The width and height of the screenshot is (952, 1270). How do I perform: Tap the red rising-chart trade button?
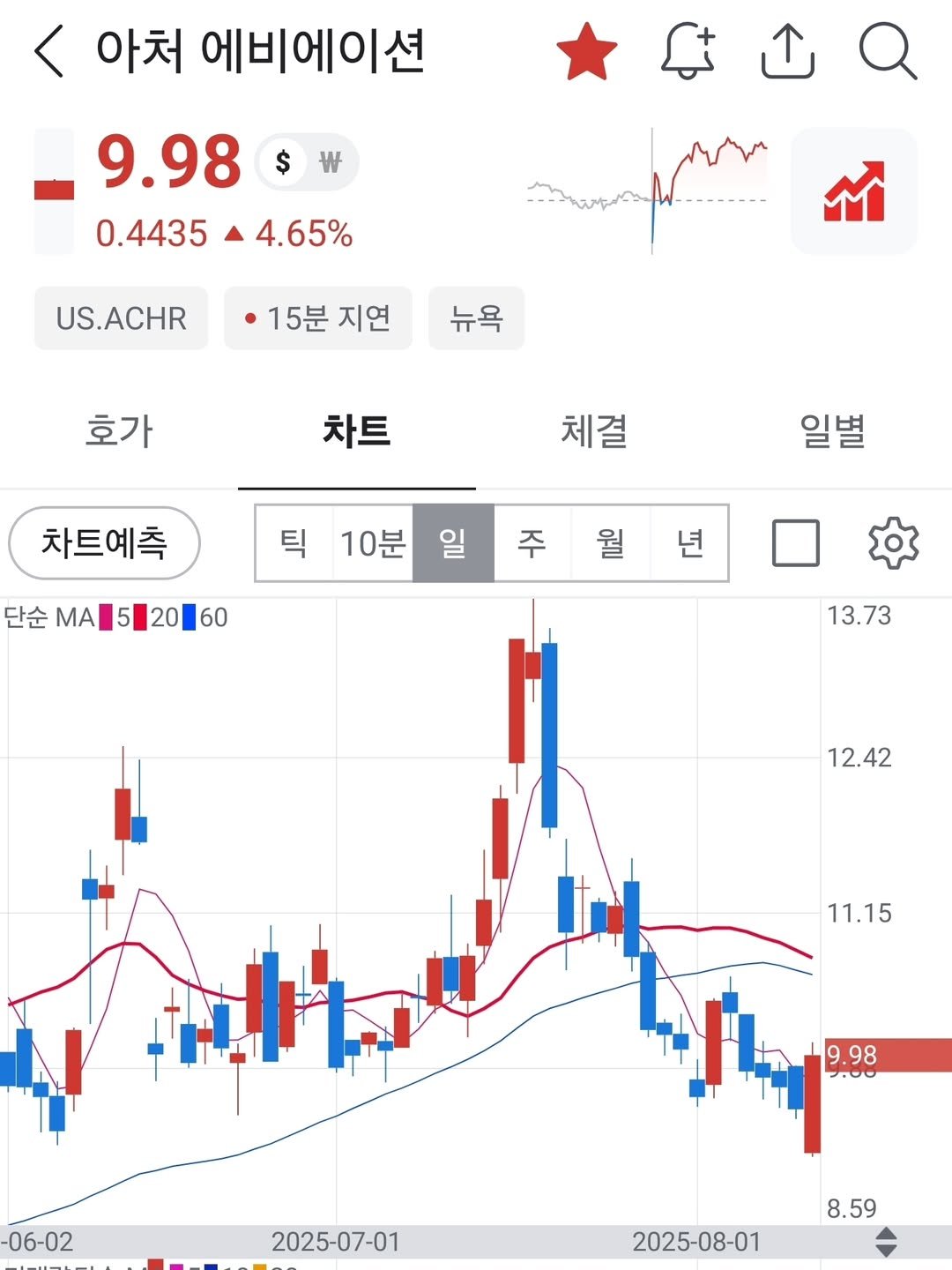coord(853,191)
